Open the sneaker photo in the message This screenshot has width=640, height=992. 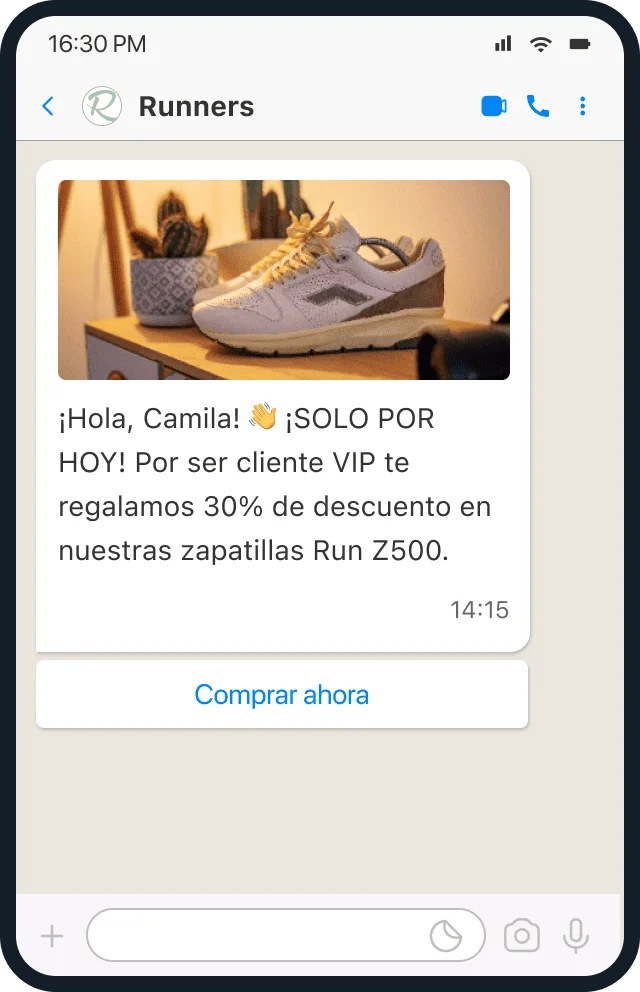[x=284, y=280]
